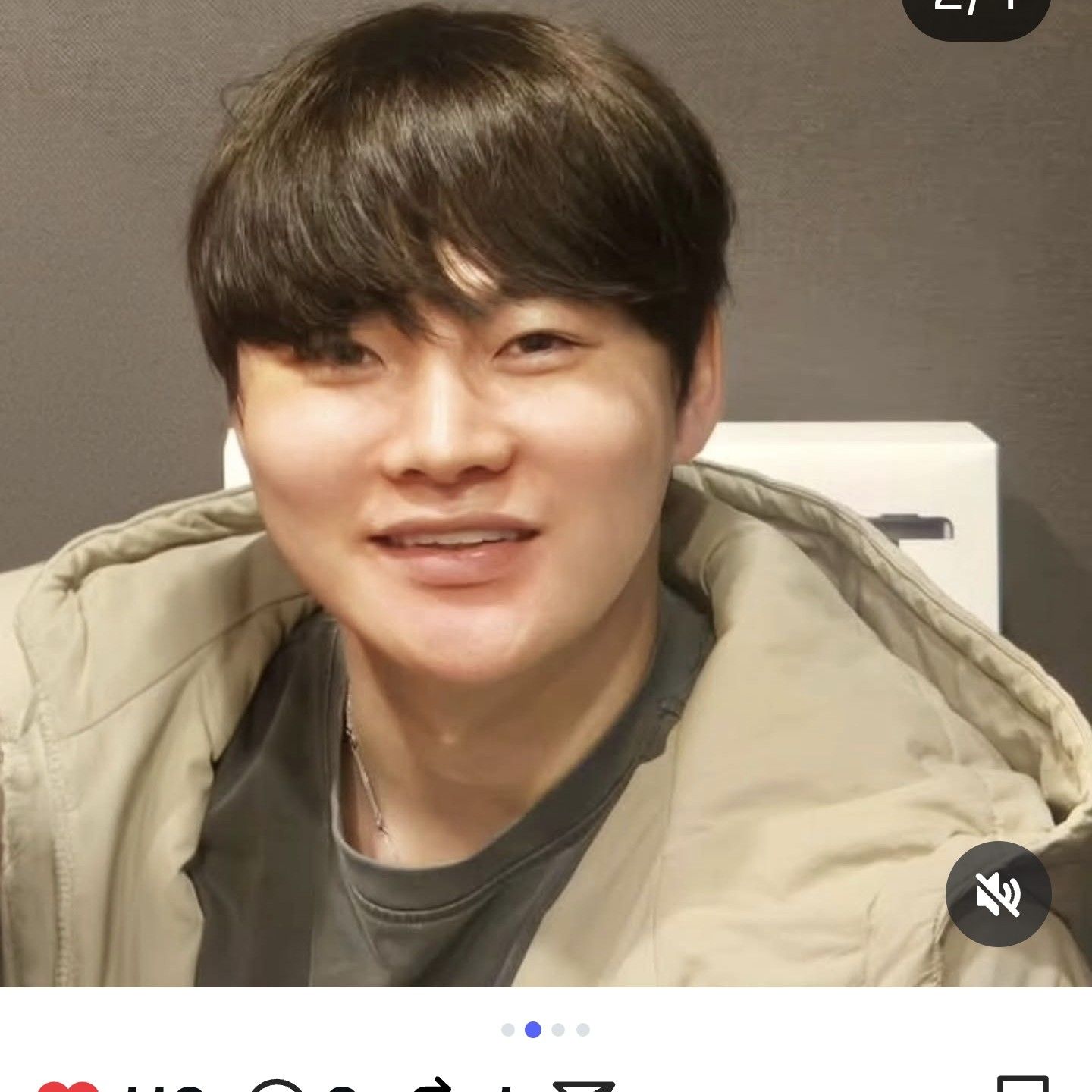Bookmark this post

(1022, 1084)
